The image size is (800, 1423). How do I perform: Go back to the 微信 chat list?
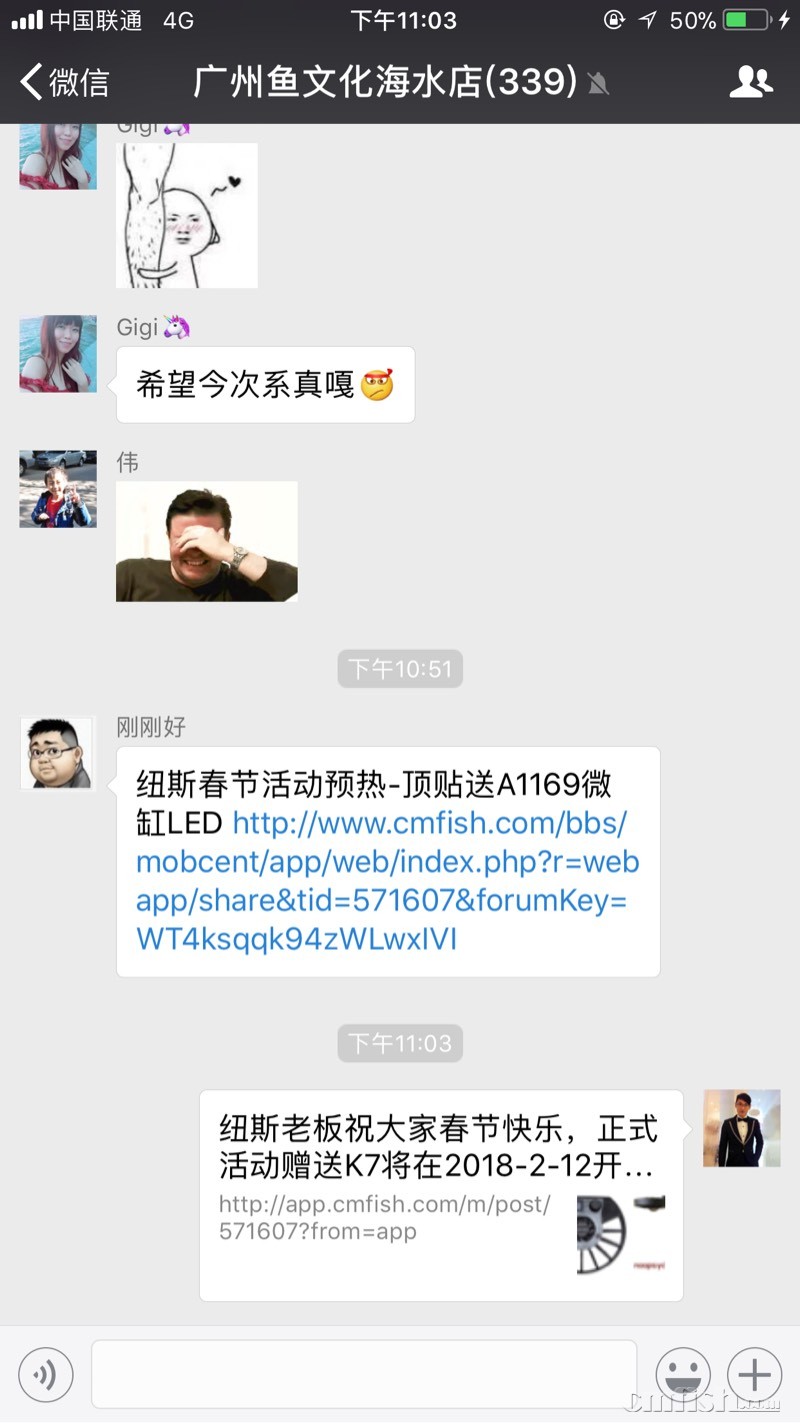(64, 82)
